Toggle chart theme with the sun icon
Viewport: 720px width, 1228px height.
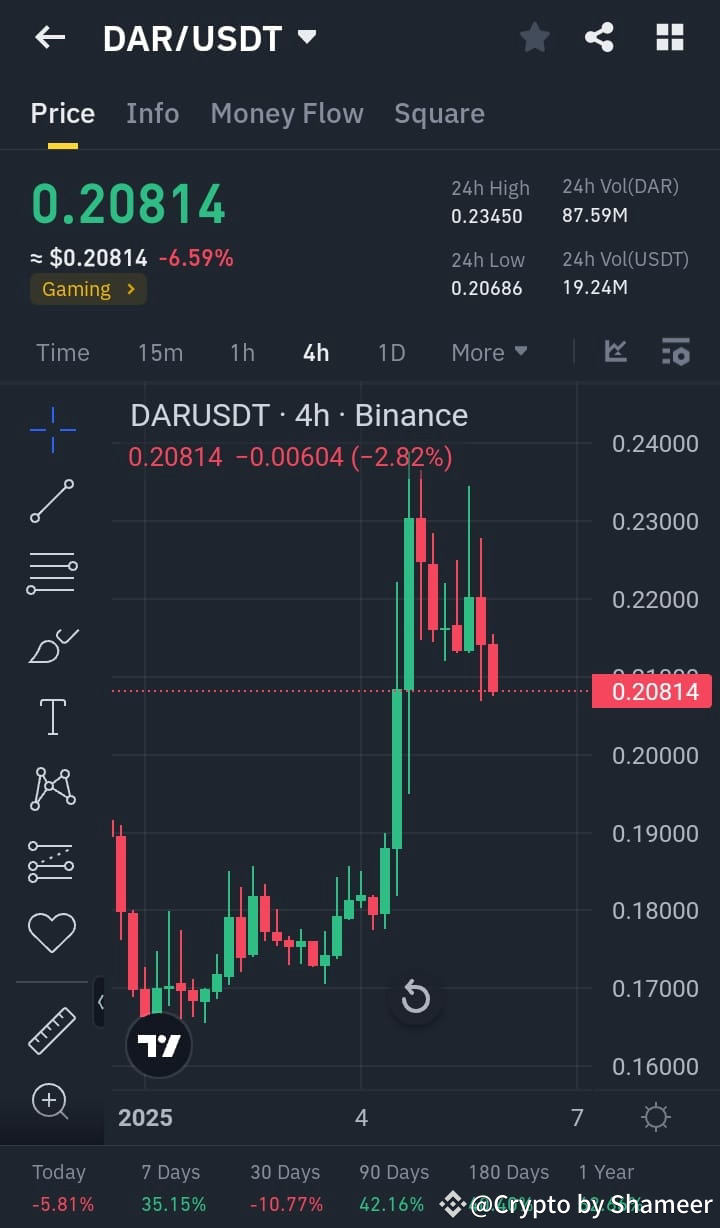point(655,1117)
